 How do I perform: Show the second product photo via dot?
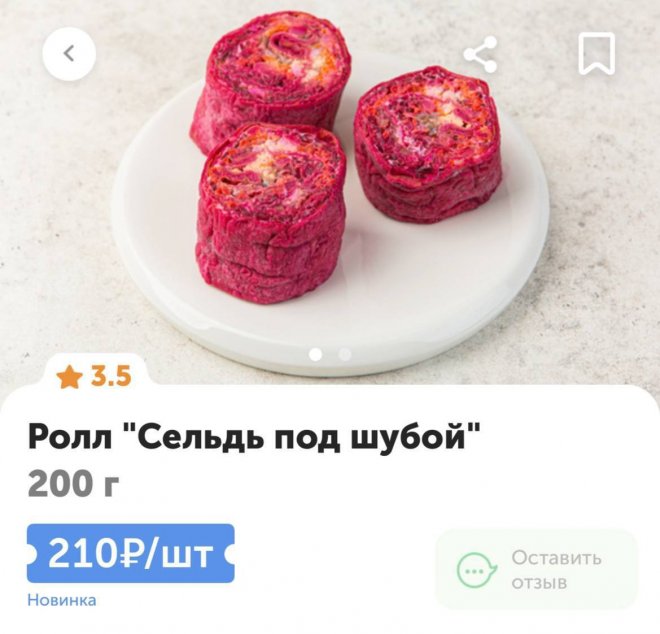tap(345, 354)
